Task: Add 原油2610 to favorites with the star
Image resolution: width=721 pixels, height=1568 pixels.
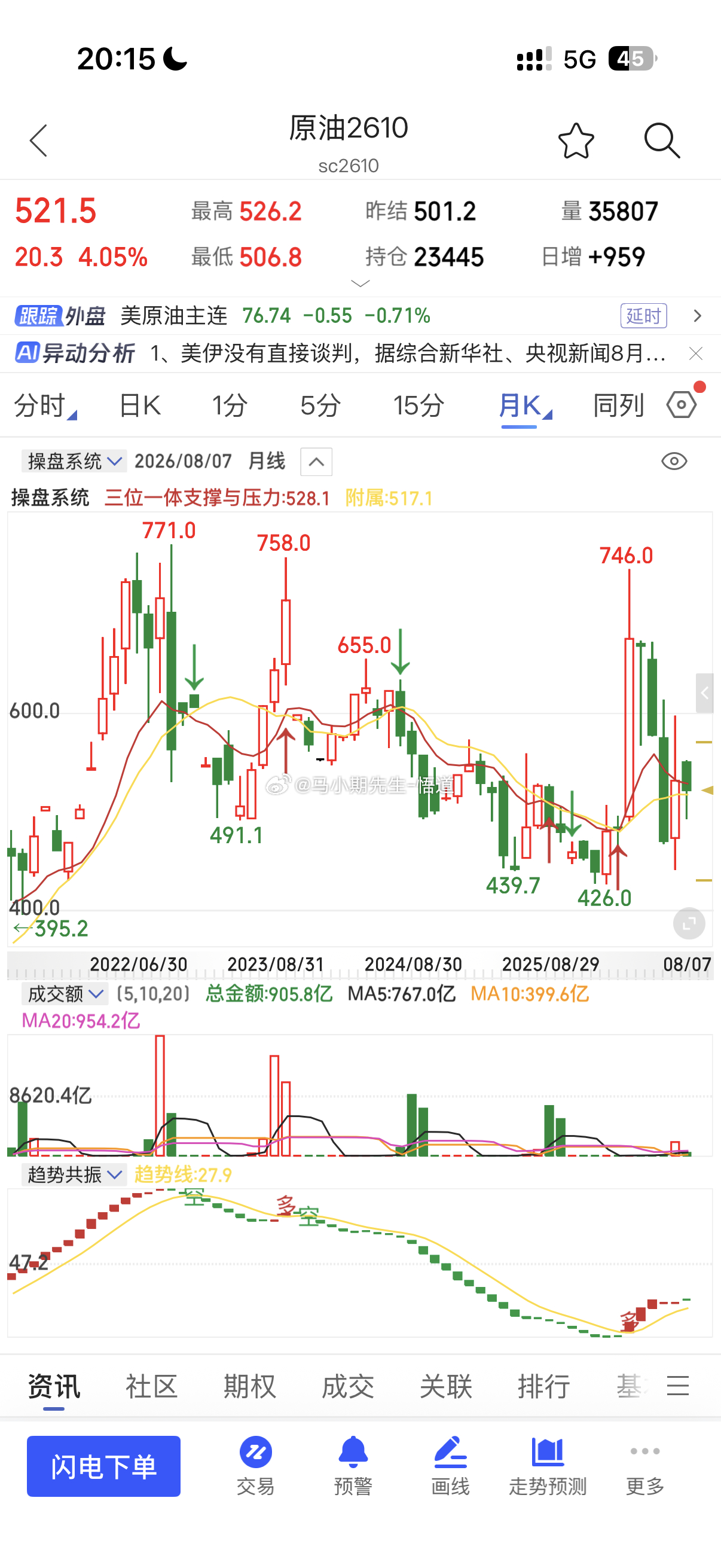Action: [x=576, y=141]
